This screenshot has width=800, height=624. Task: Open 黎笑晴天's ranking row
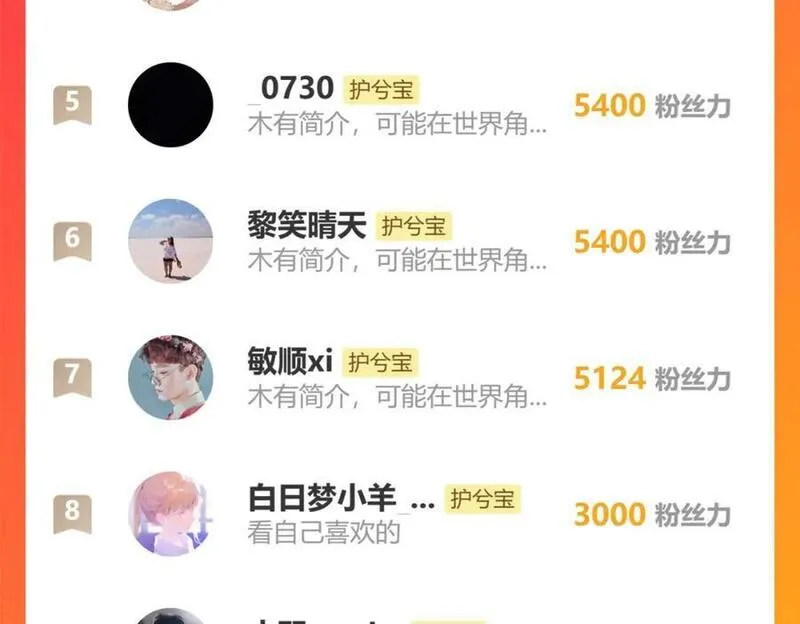tap(400, 241)
